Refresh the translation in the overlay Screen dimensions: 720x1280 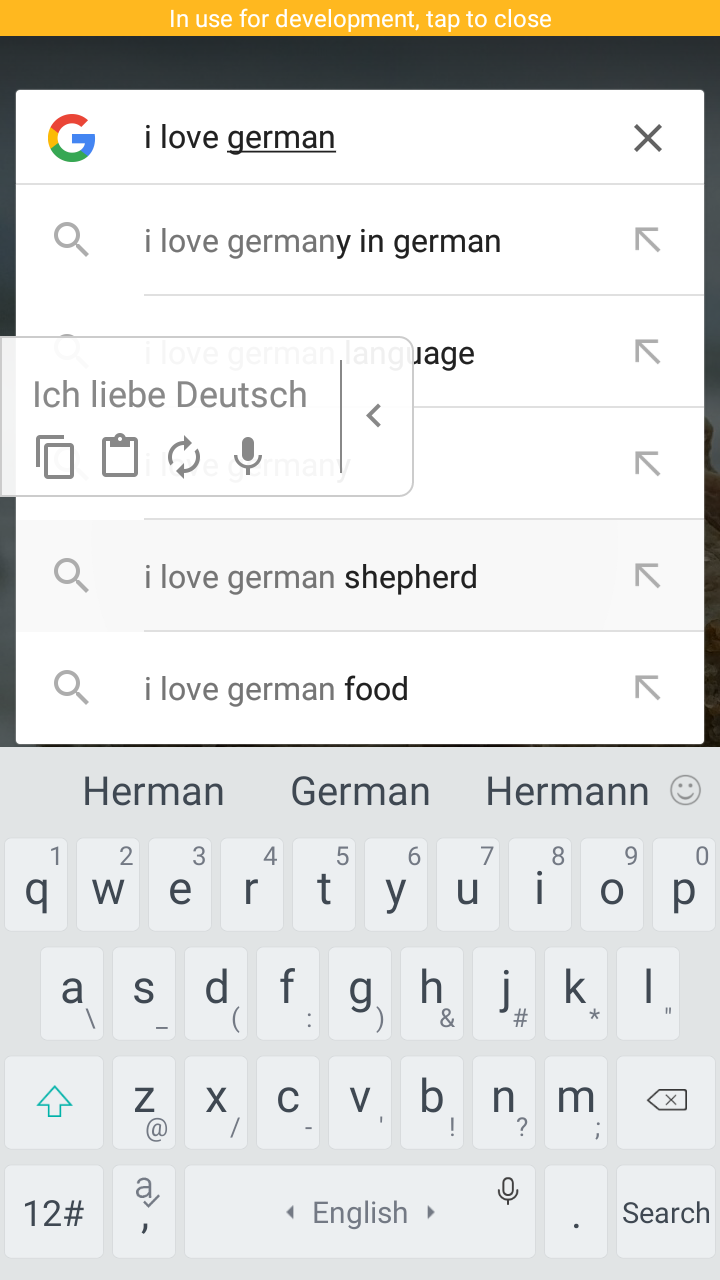(184, 457)
